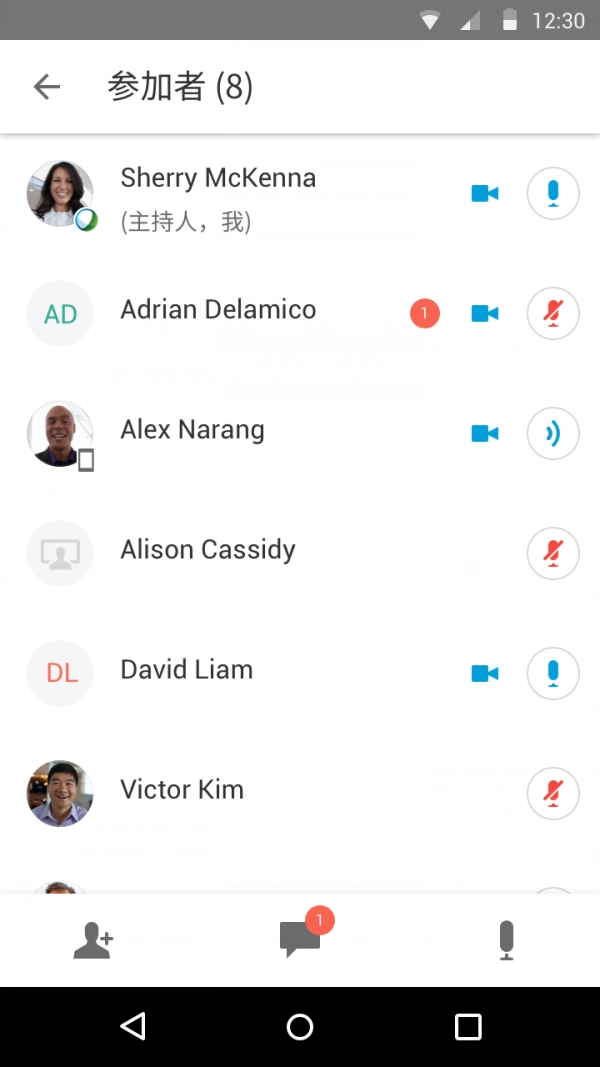Mute David Liam's microphone

552,673
